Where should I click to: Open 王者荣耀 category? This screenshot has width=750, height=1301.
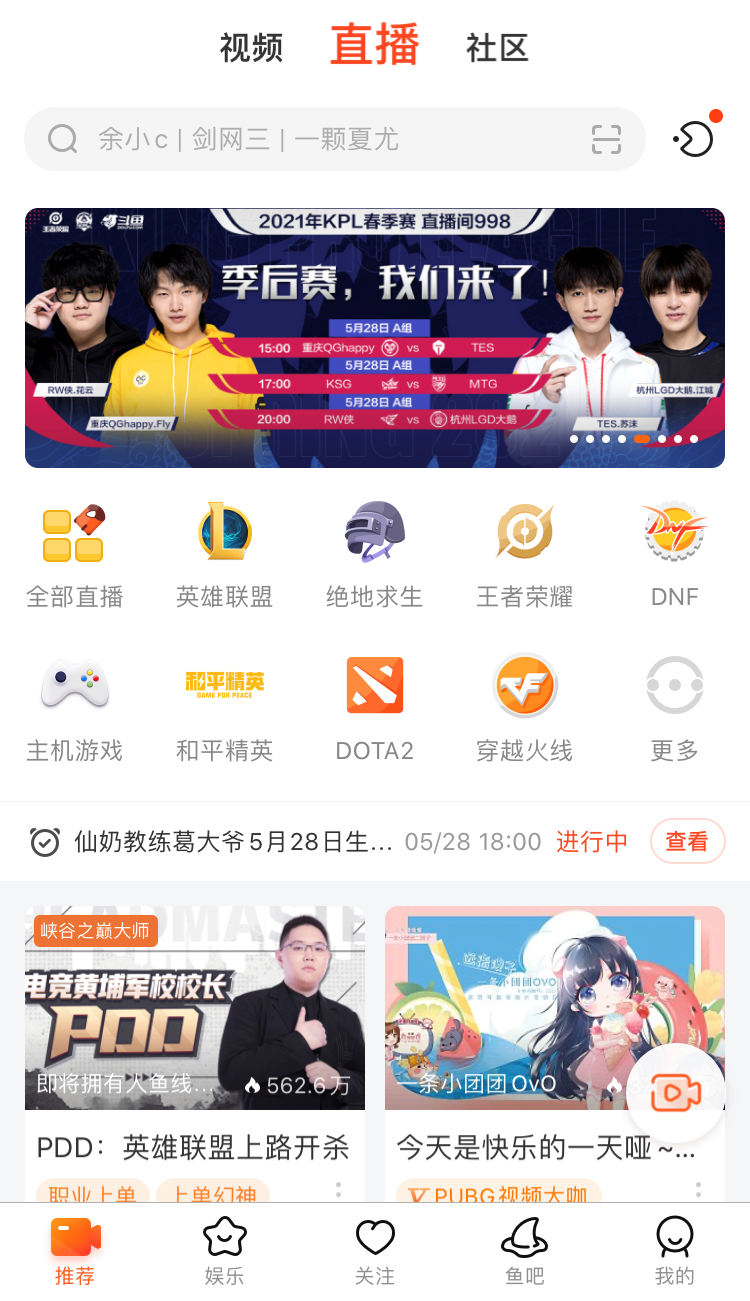tap(525, 557)
